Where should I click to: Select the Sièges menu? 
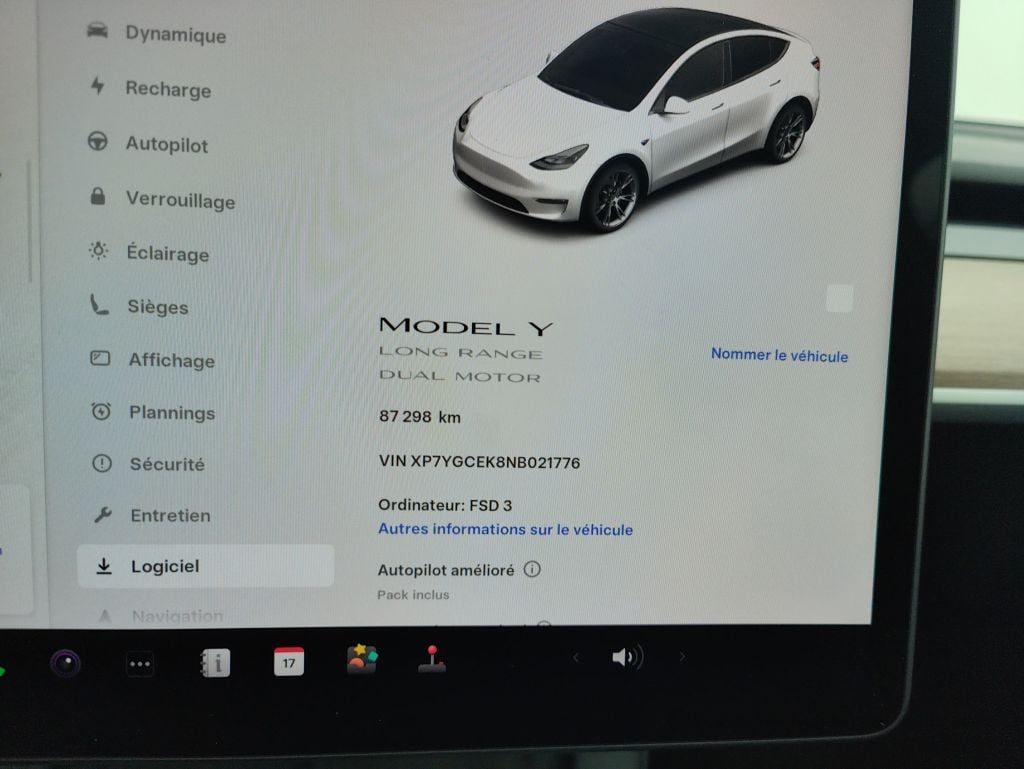[157, 307]
